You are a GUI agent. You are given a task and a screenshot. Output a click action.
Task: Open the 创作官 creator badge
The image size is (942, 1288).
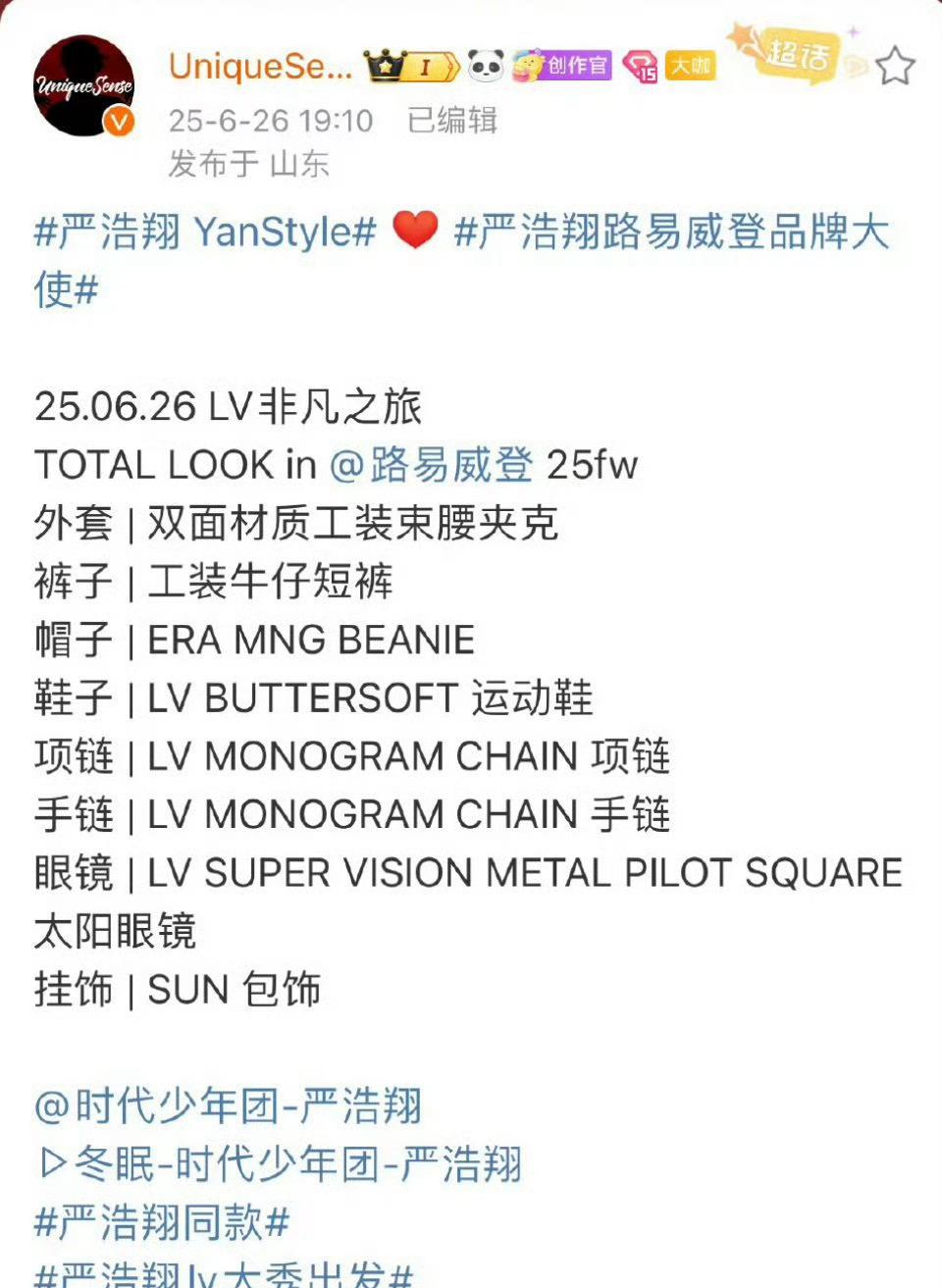point(561,66)
